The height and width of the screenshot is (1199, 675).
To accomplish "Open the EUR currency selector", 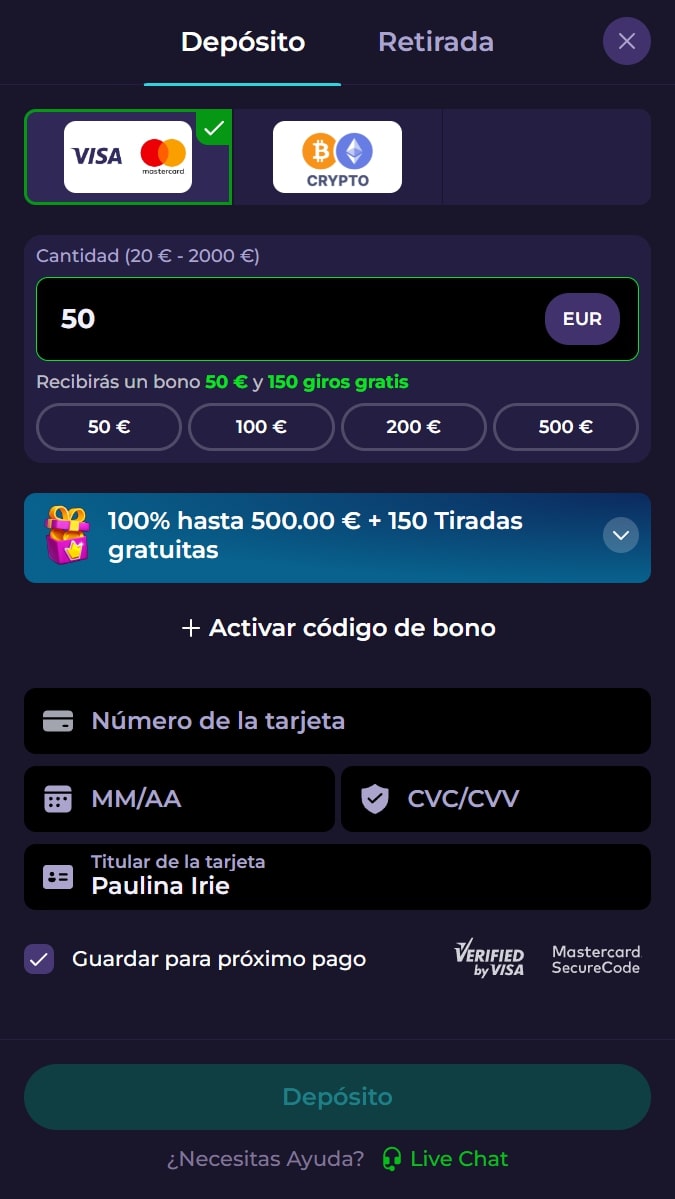I will pyautogui.click(x=582, y=319).
